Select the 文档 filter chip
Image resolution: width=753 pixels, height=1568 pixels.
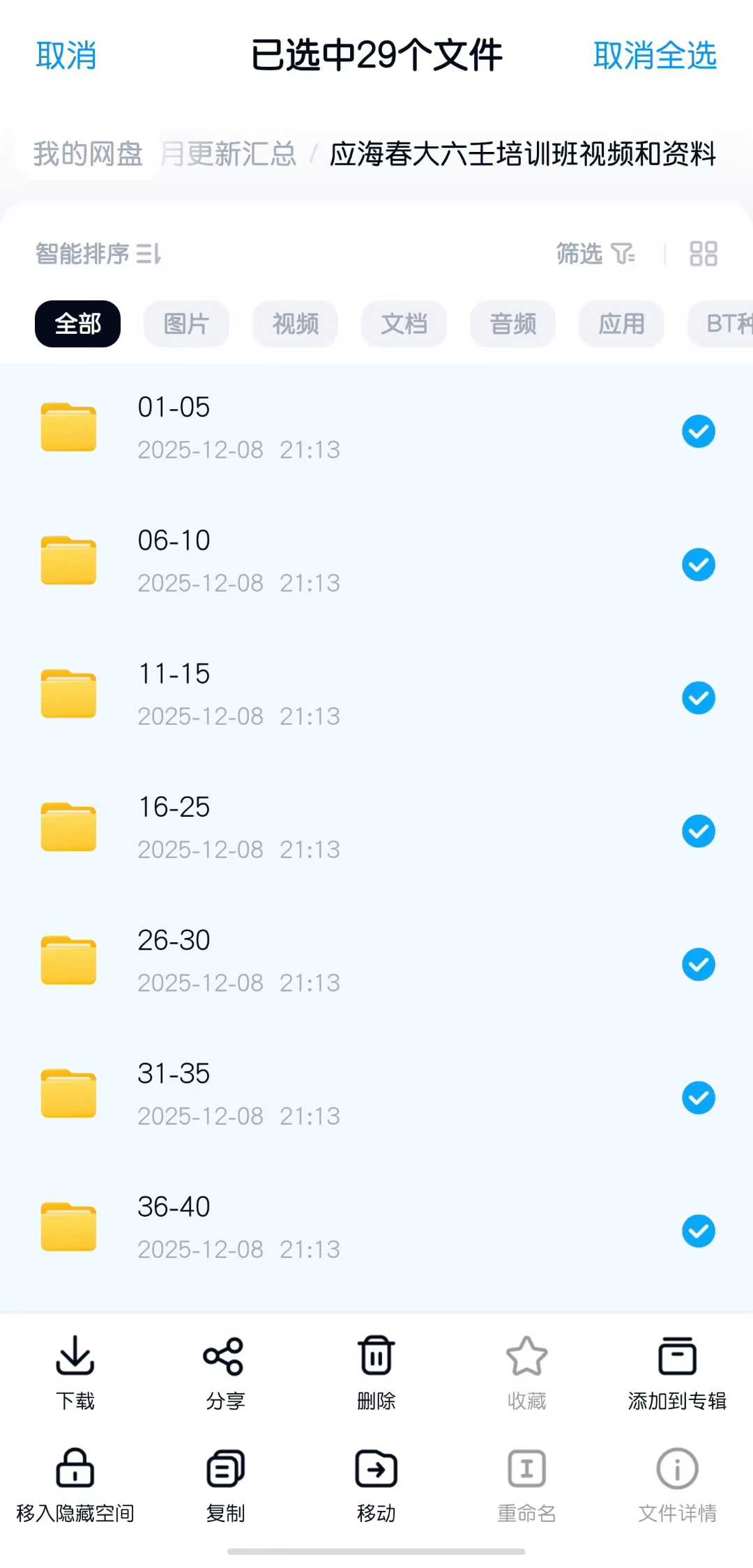pos(404,324)
